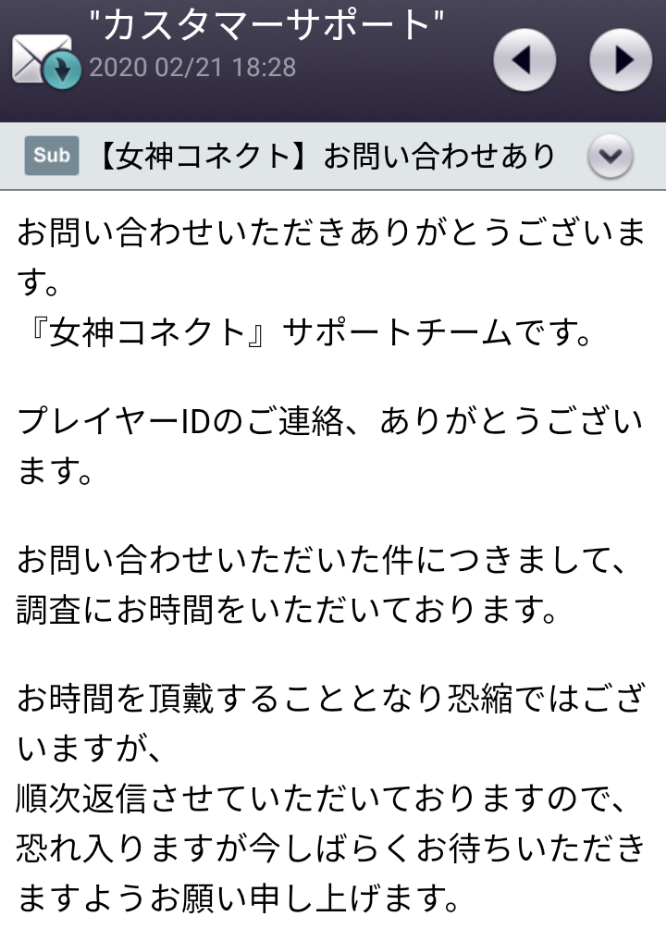Go to the next email
The width and height of the screenshot is (666, 938).
pos(620,61)
